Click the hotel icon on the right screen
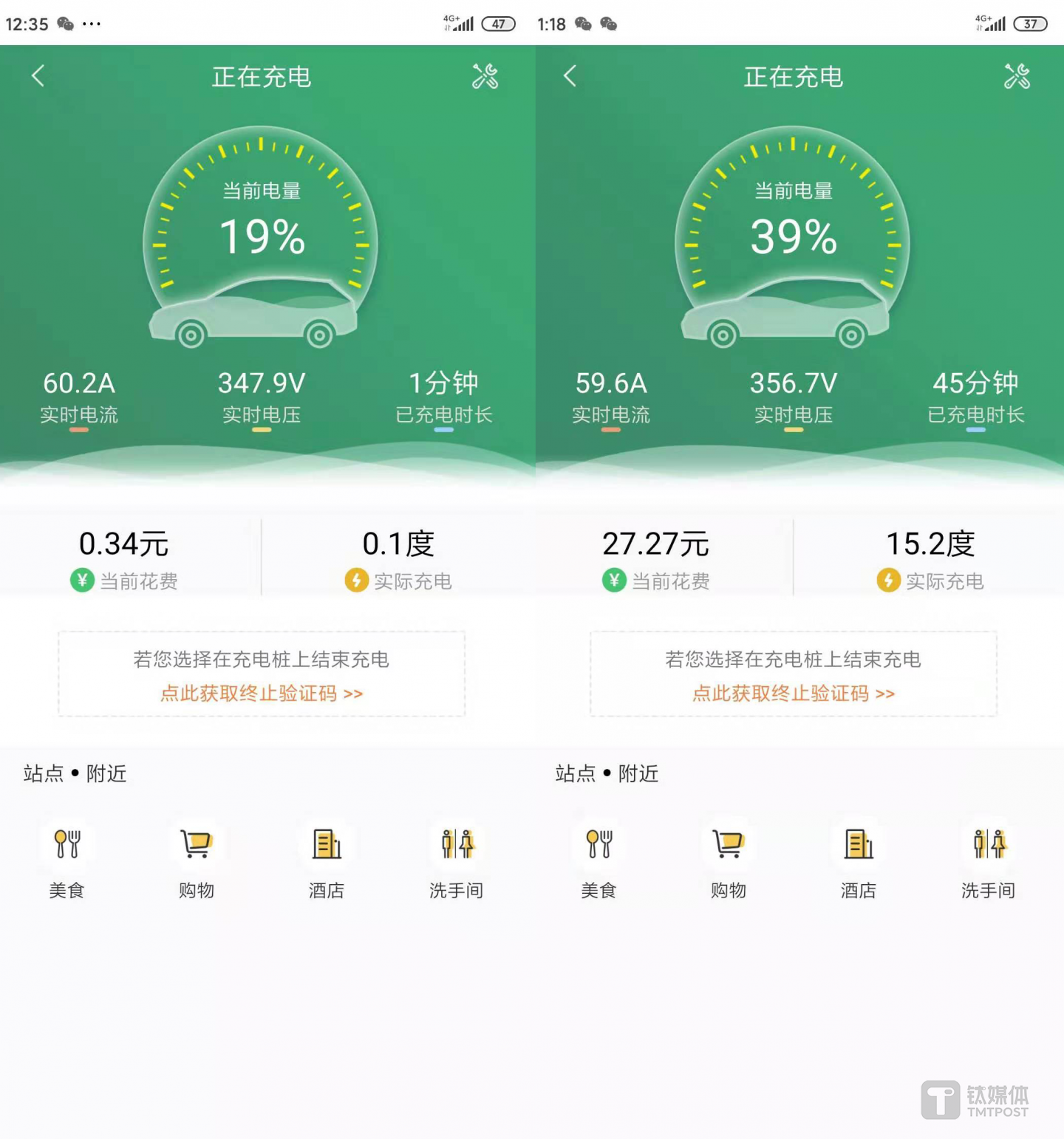Viewport: 1064px width, 1139px height. point(859,844)
